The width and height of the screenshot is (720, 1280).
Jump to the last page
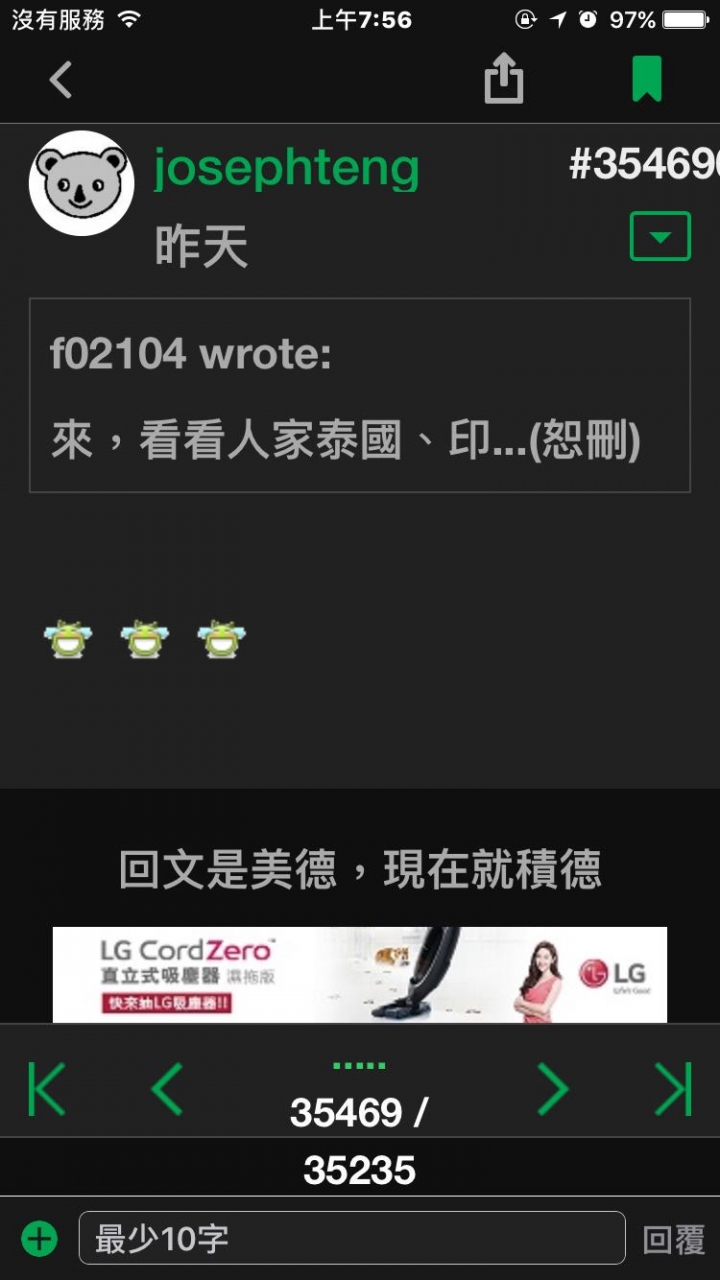pos(673,1089)
